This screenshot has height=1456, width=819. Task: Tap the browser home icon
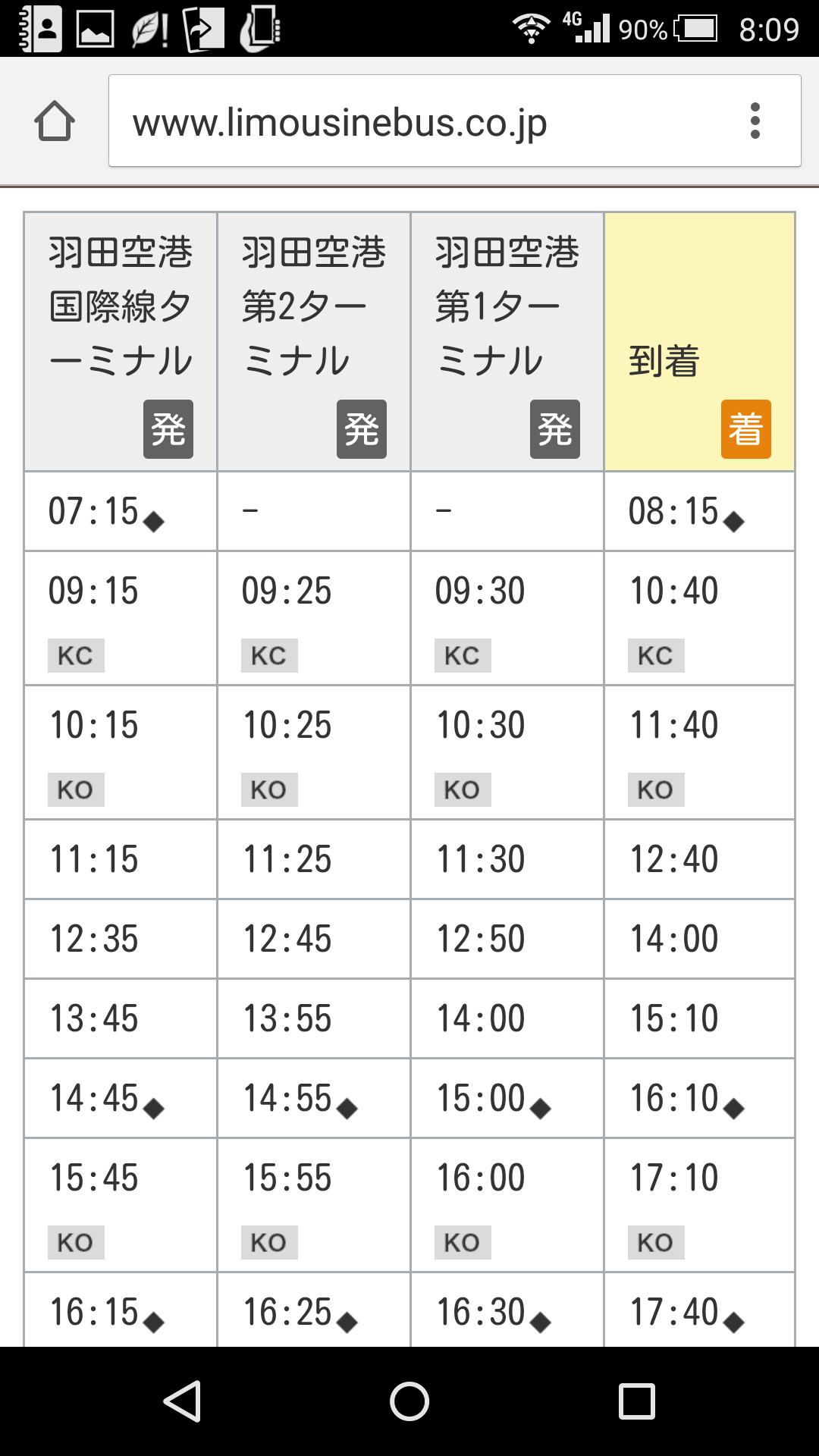(55, 121)
